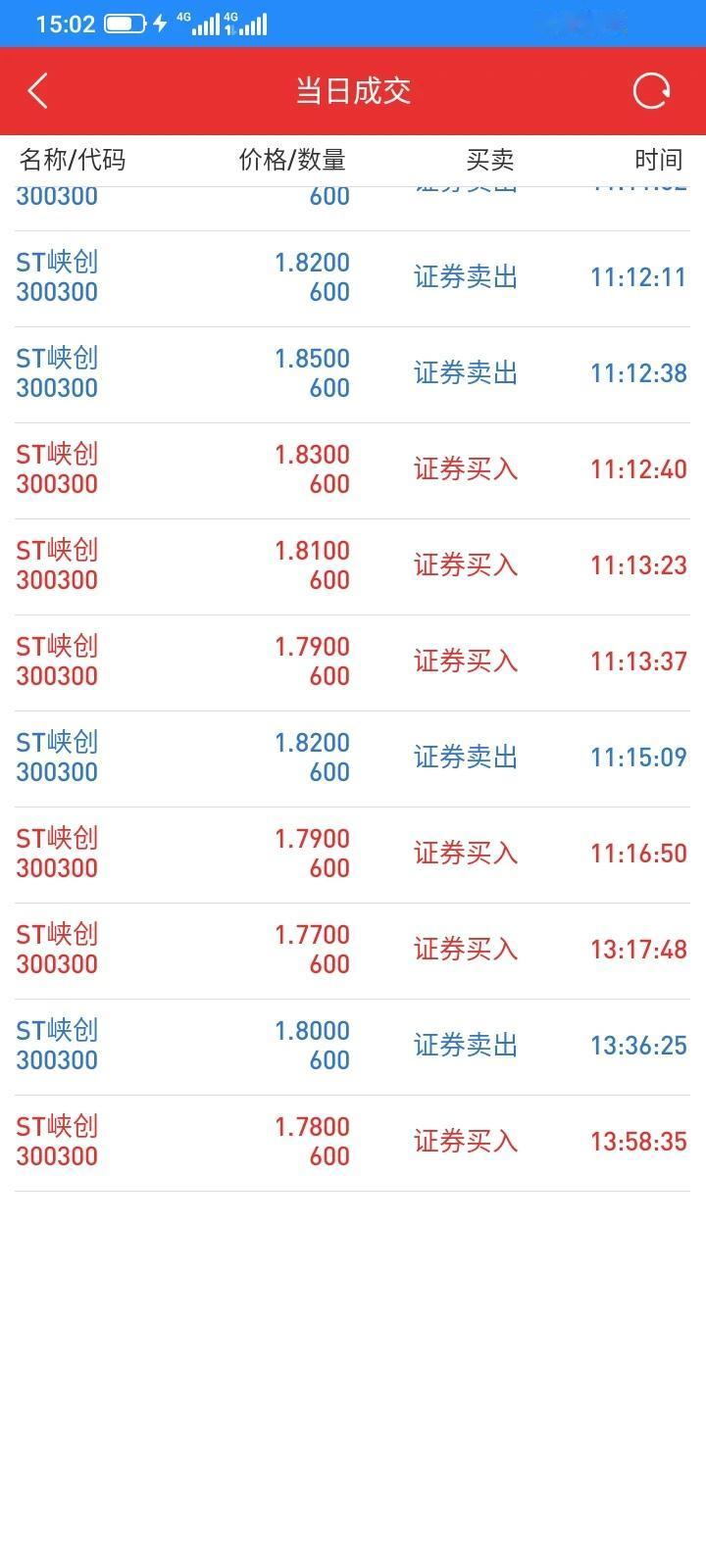Open the 13:58:35 buy trade row
This screenshot has height=1568, width=706.
pyautogui.click(x=353, y=1144)
